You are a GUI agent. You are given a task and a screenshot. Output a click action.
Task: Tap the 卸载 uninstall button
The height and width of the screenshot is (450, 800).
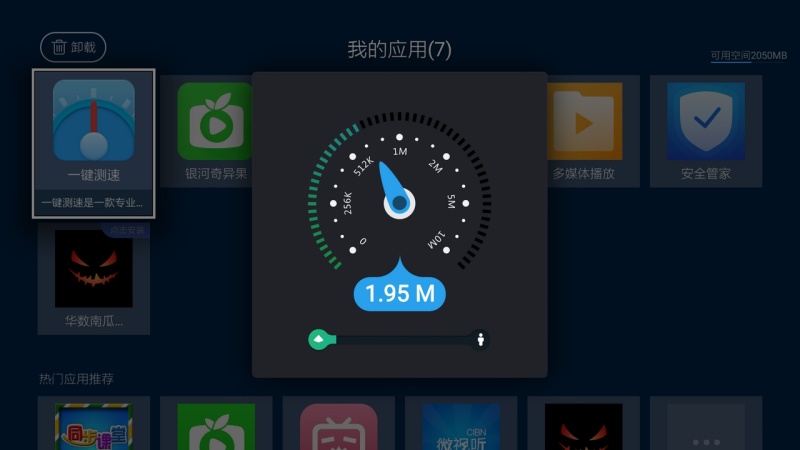(73, 46)
